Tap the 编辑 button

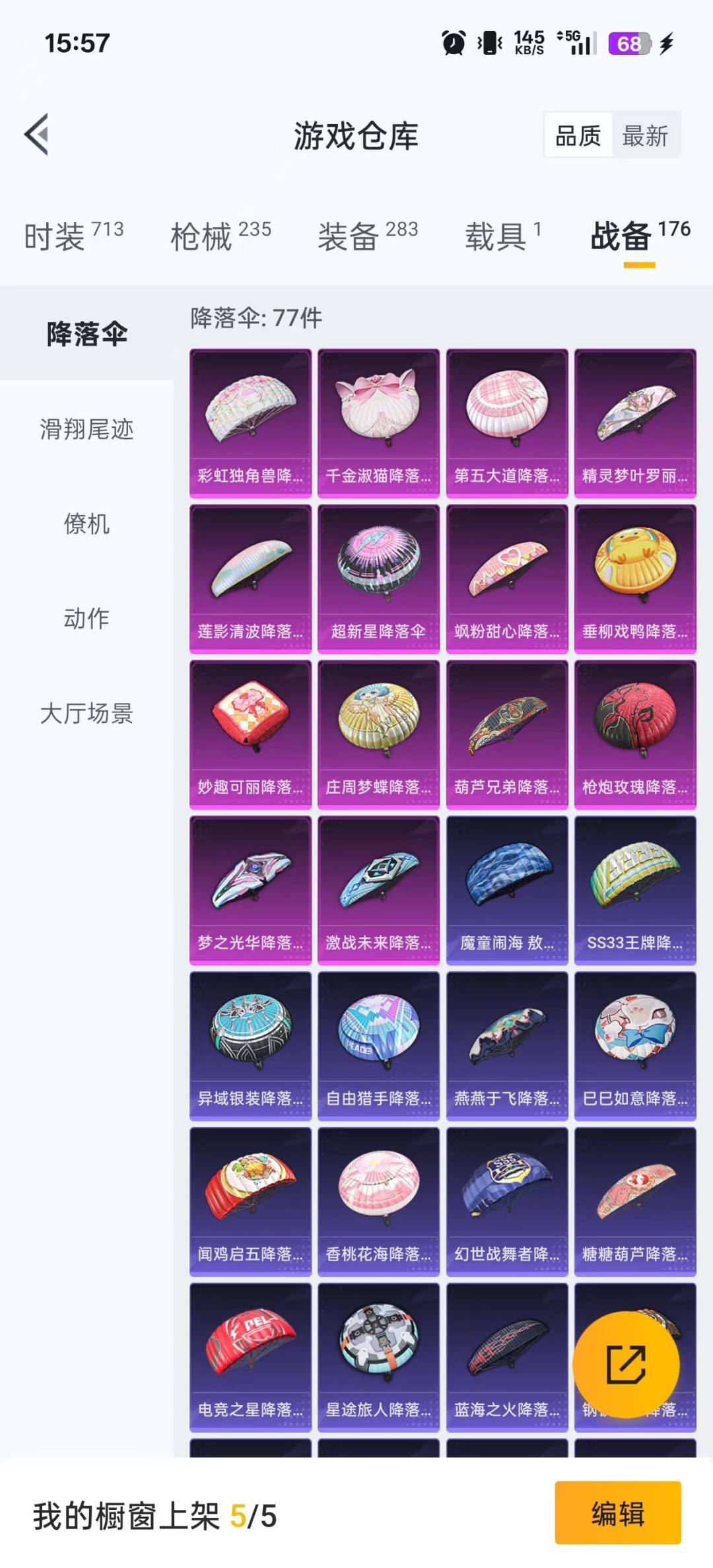coord(618,1513)
